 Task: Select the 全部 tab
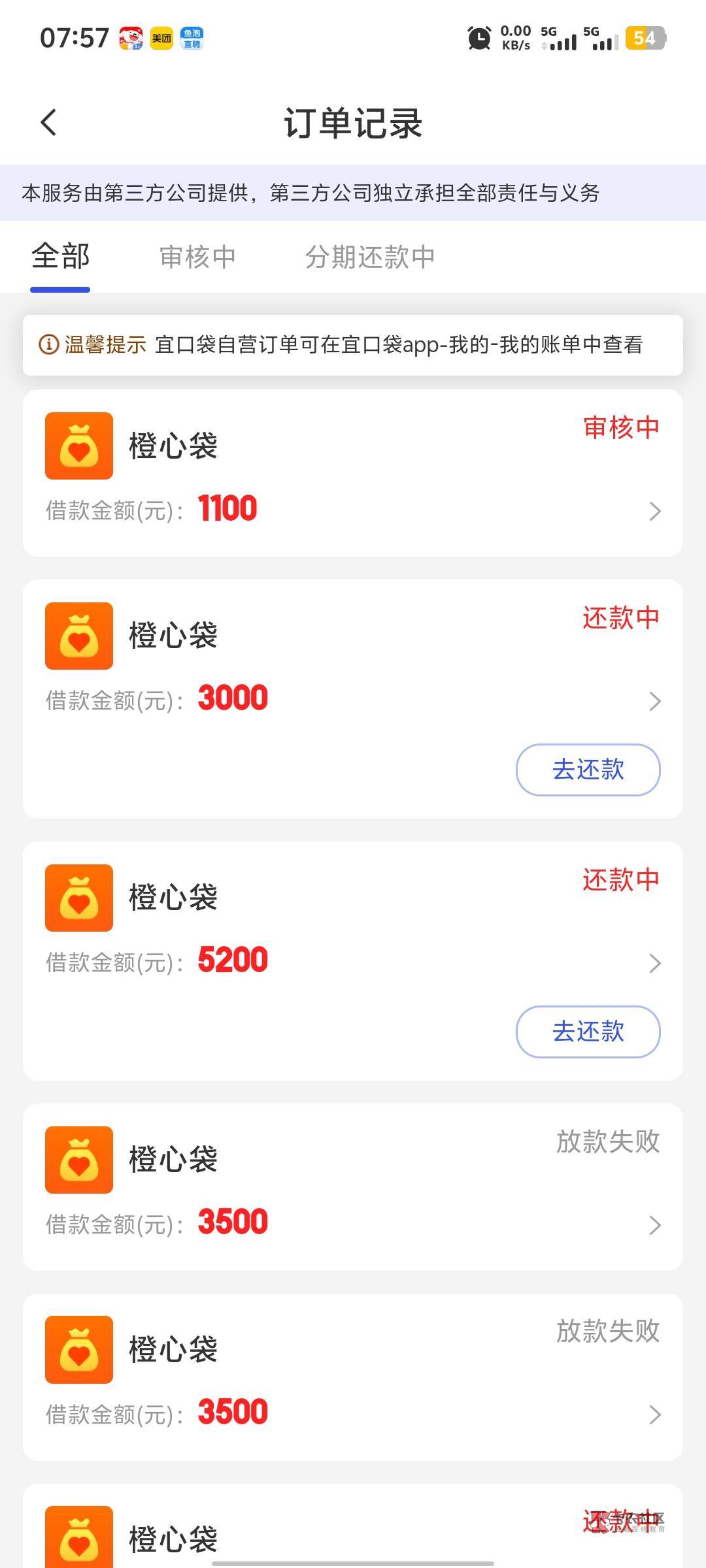coord(60,257)
